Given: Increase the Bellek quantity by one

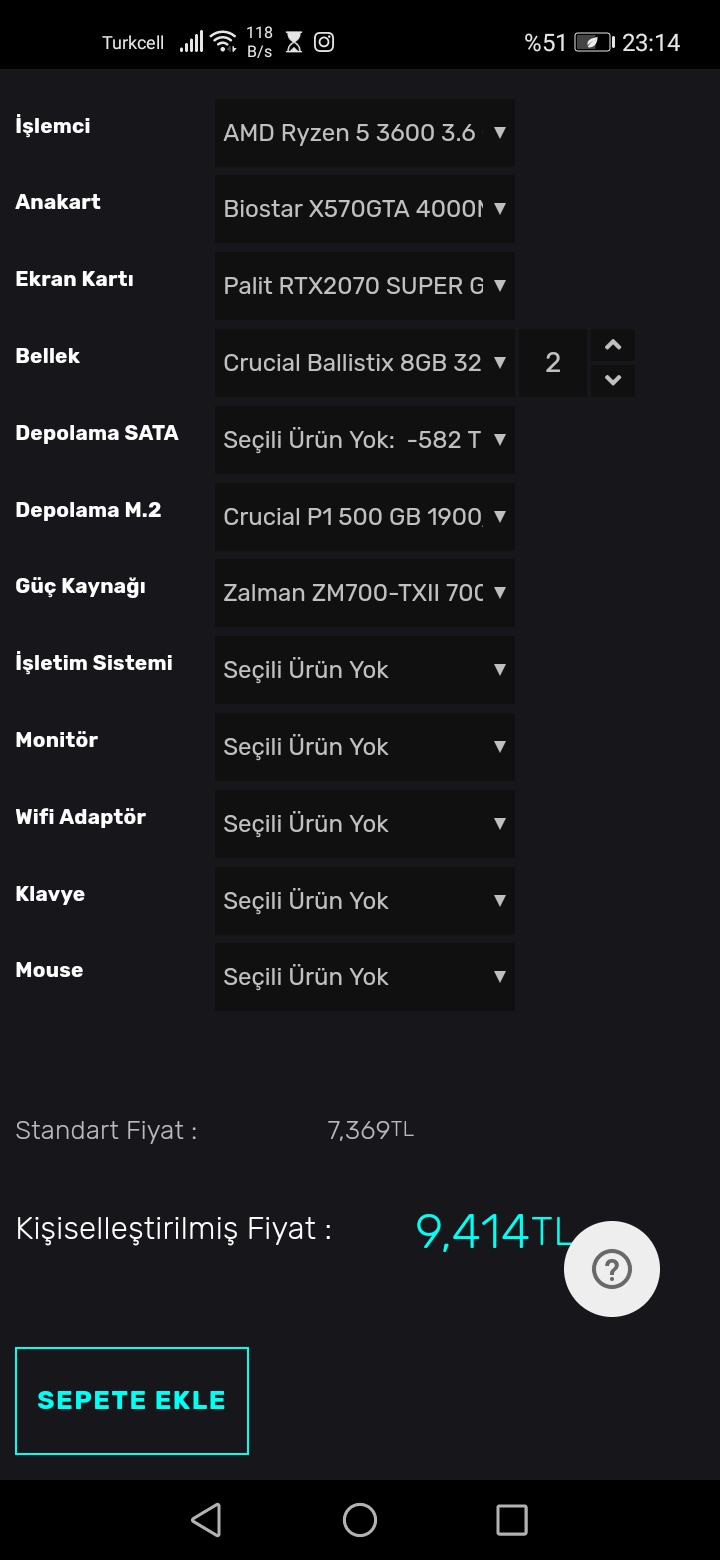Looking at the screenshot, I should click(613, 346).
